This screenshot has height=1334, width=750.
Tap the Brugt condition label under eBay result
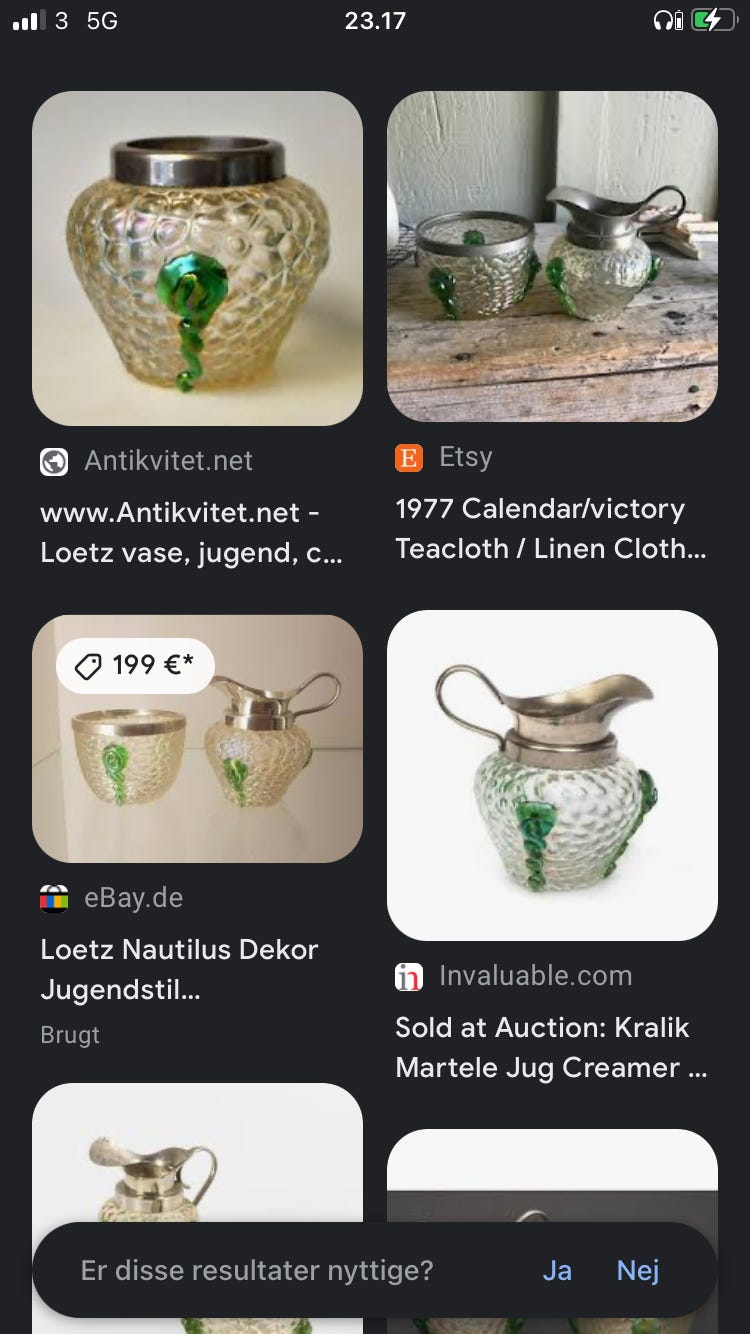69,1035
